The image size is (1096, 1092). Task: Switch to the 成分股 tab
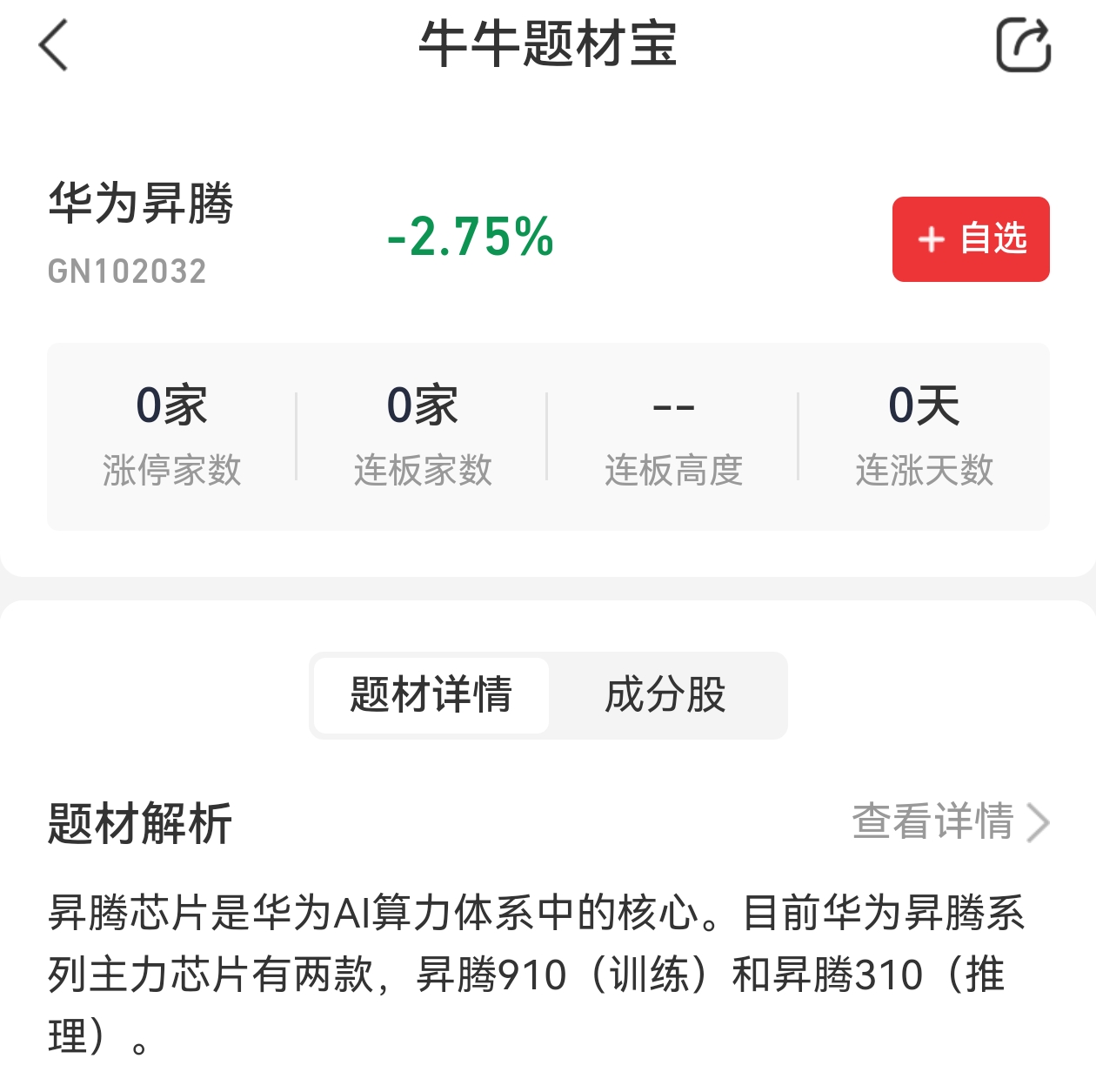[665, 695]
